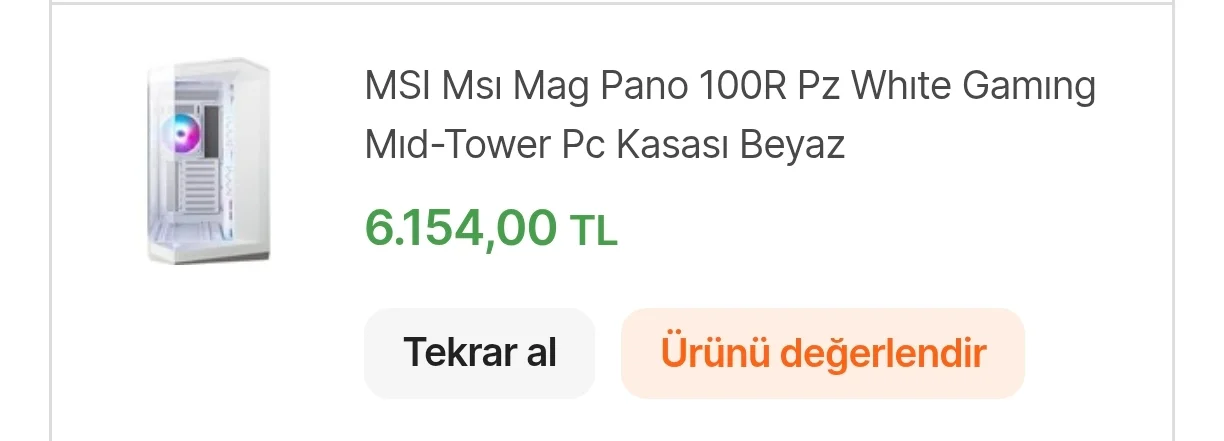This screenshot has height=441, width=1224.
Task: Open the MSI Mag Pano 100R product title
Action: tap(730, 116)
